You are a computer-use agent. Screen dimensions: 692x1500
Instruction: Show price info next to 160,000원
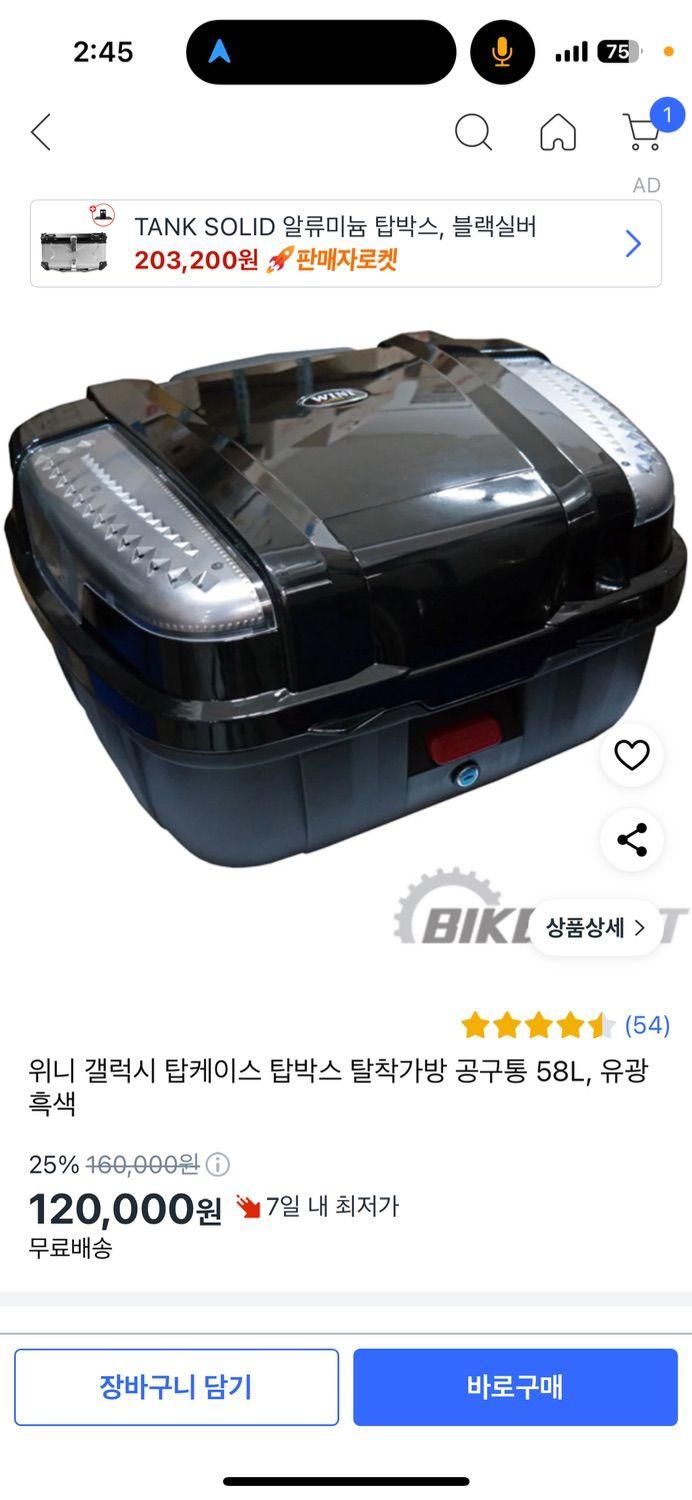coord(217,1165)
